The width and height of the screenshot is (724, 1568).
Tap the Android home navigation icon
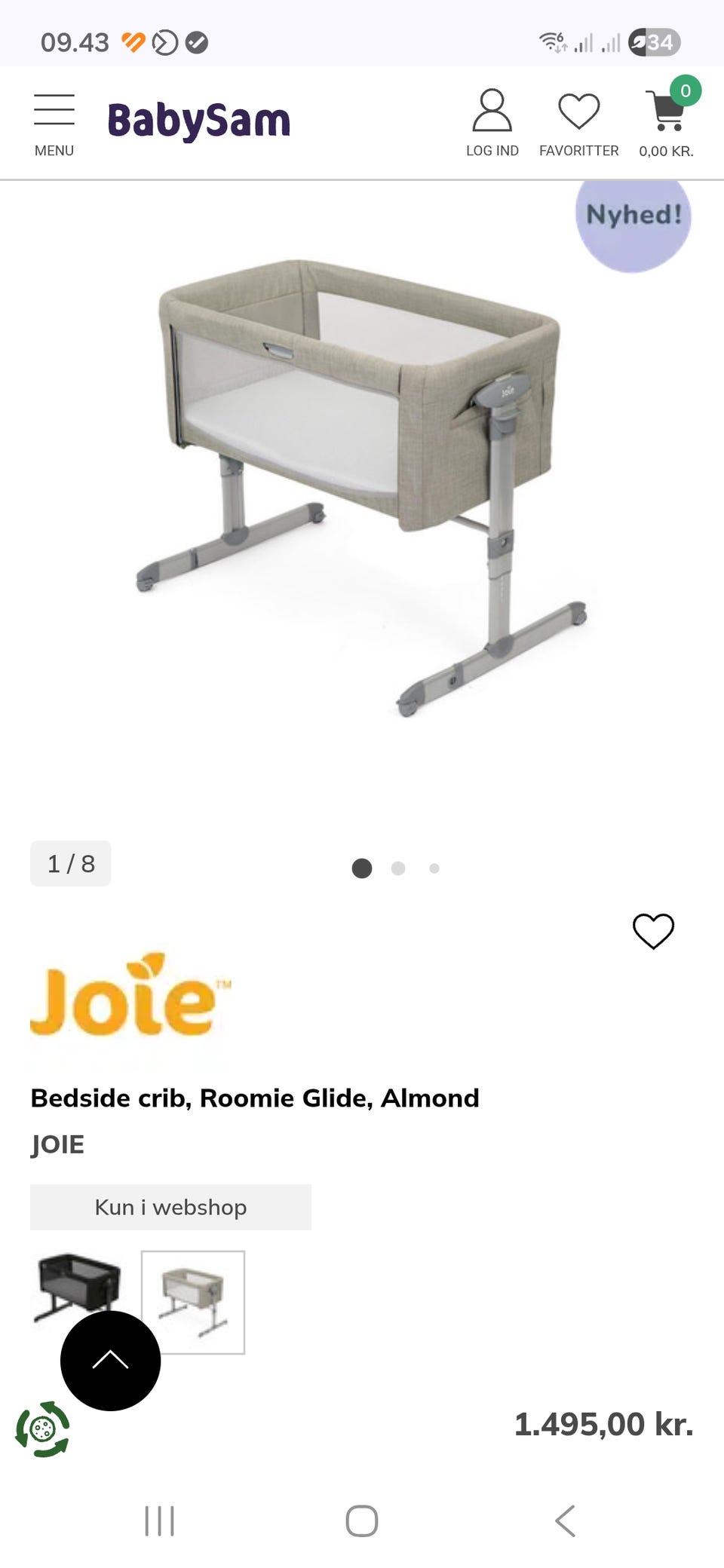coord(361,1521)
